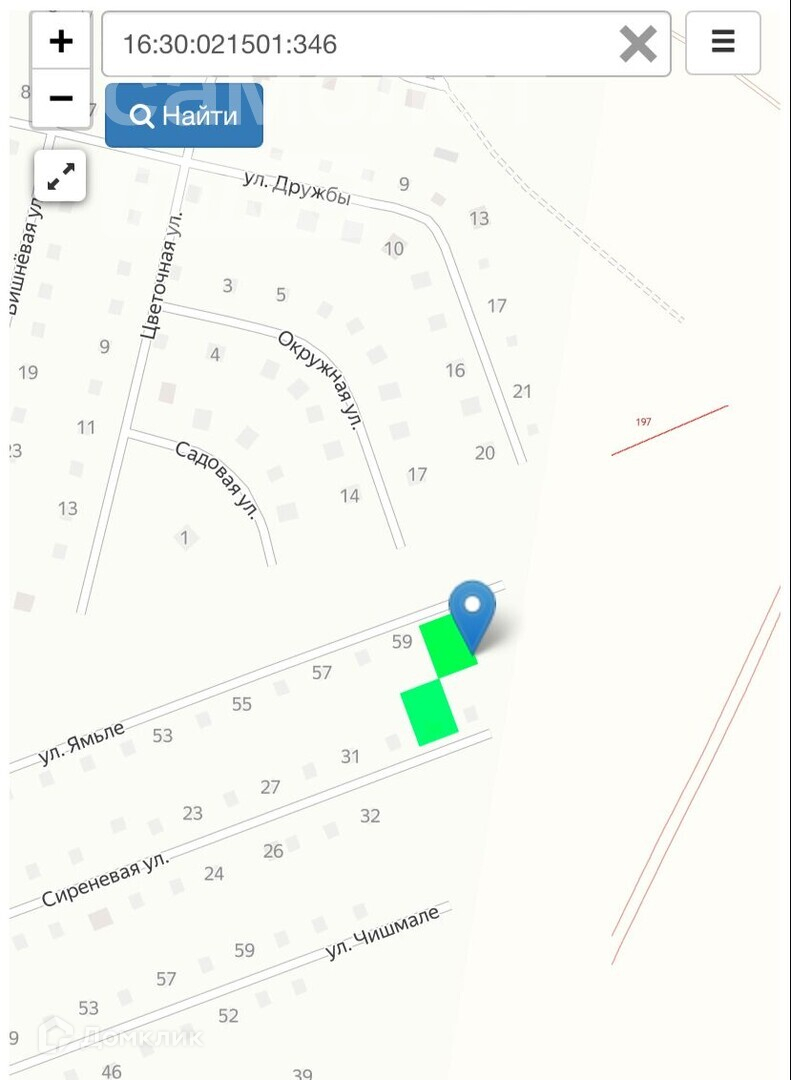Expand the map to fullscreen

click(61, 177)
